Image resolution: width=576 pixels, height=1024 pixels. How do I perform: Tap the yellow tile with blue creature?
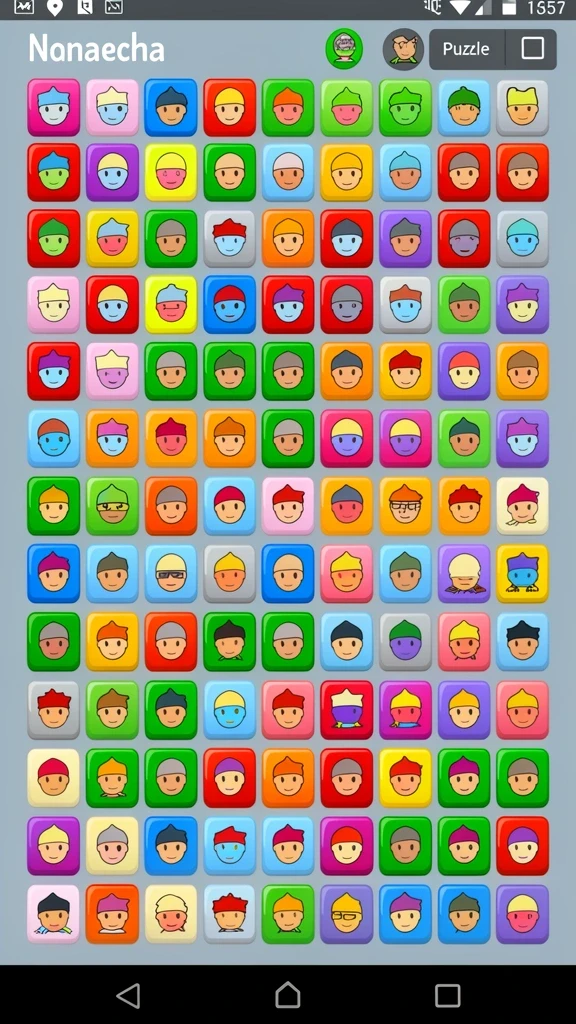coord(522,573)
